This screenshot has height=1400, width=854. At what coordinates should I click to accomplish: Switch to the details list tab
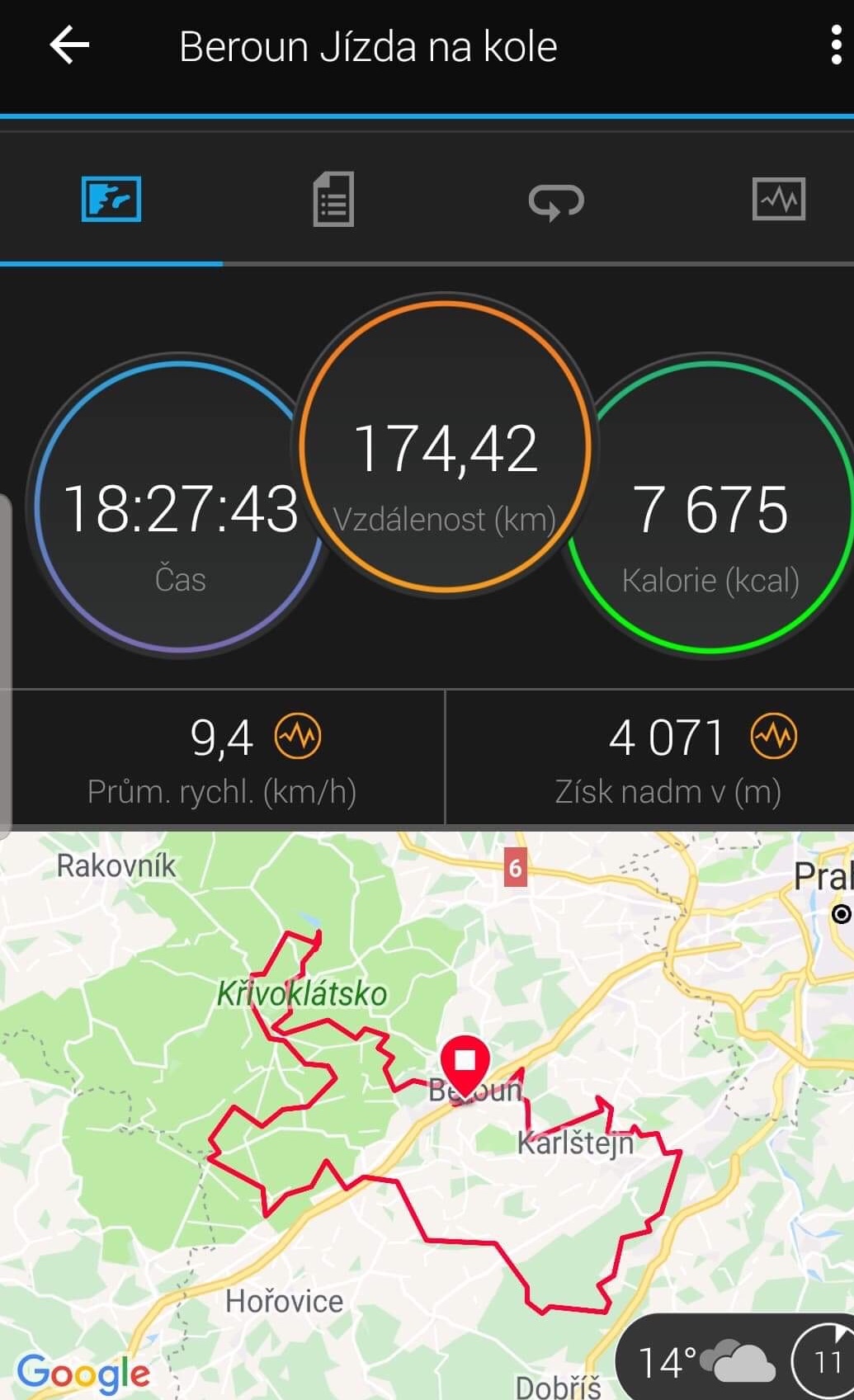click(333, 200)
